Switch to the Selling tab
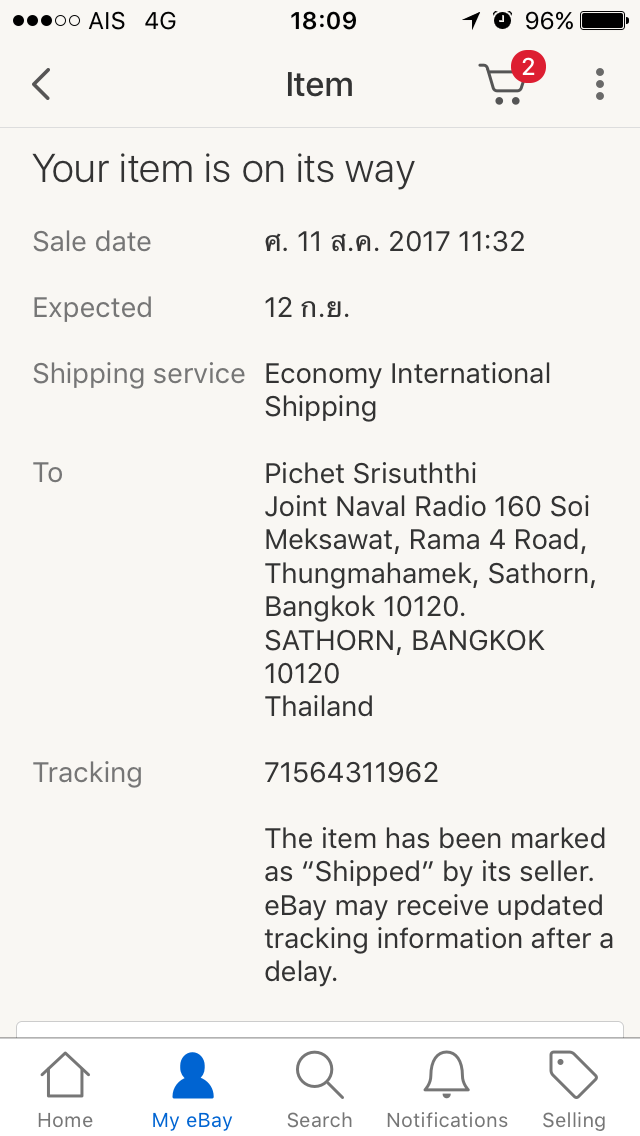Screen dimensions: 640x1136 coord(574,1090)
